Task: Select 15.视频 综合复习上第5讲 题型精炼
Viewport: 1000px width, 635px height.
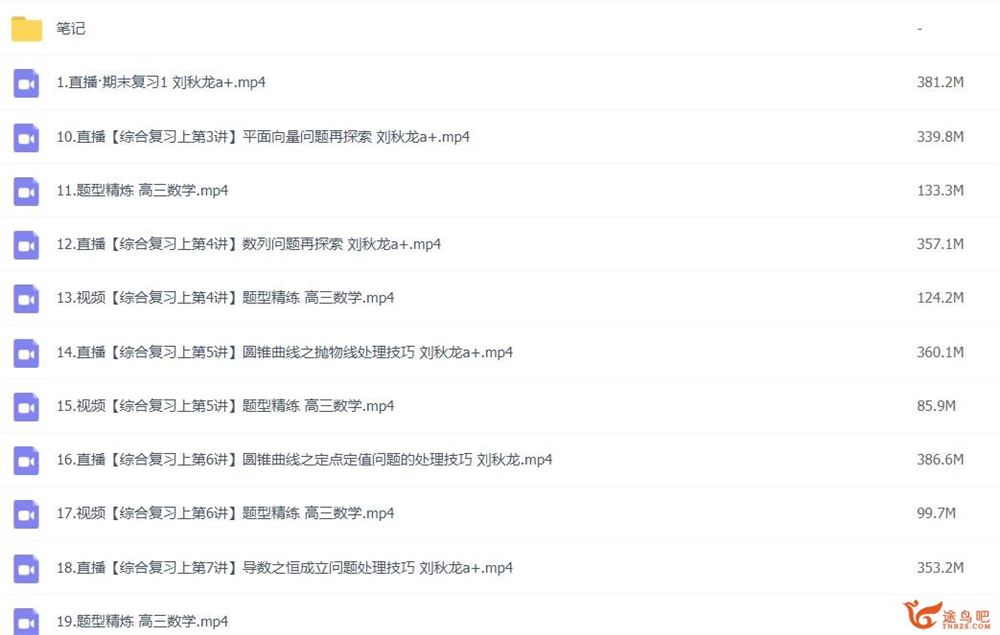Action: pos(225,406)
